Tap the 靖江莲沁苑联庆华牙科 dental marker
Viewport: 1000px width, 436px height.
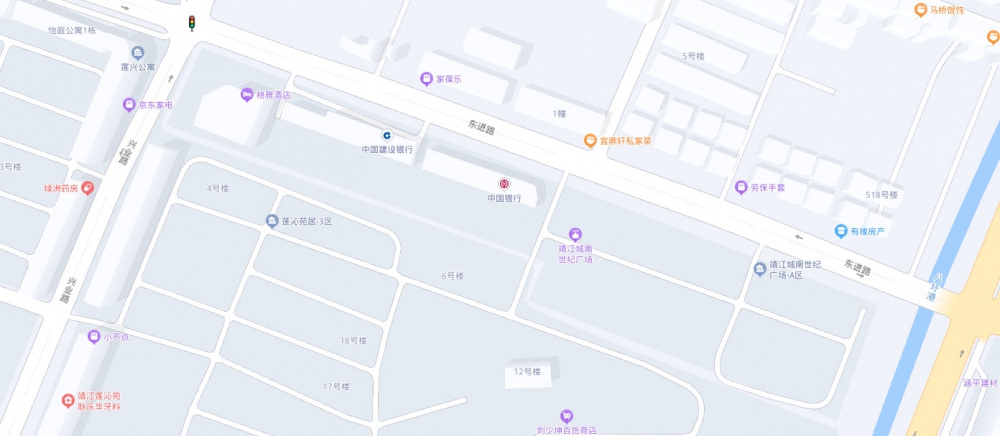coord(68,400)
